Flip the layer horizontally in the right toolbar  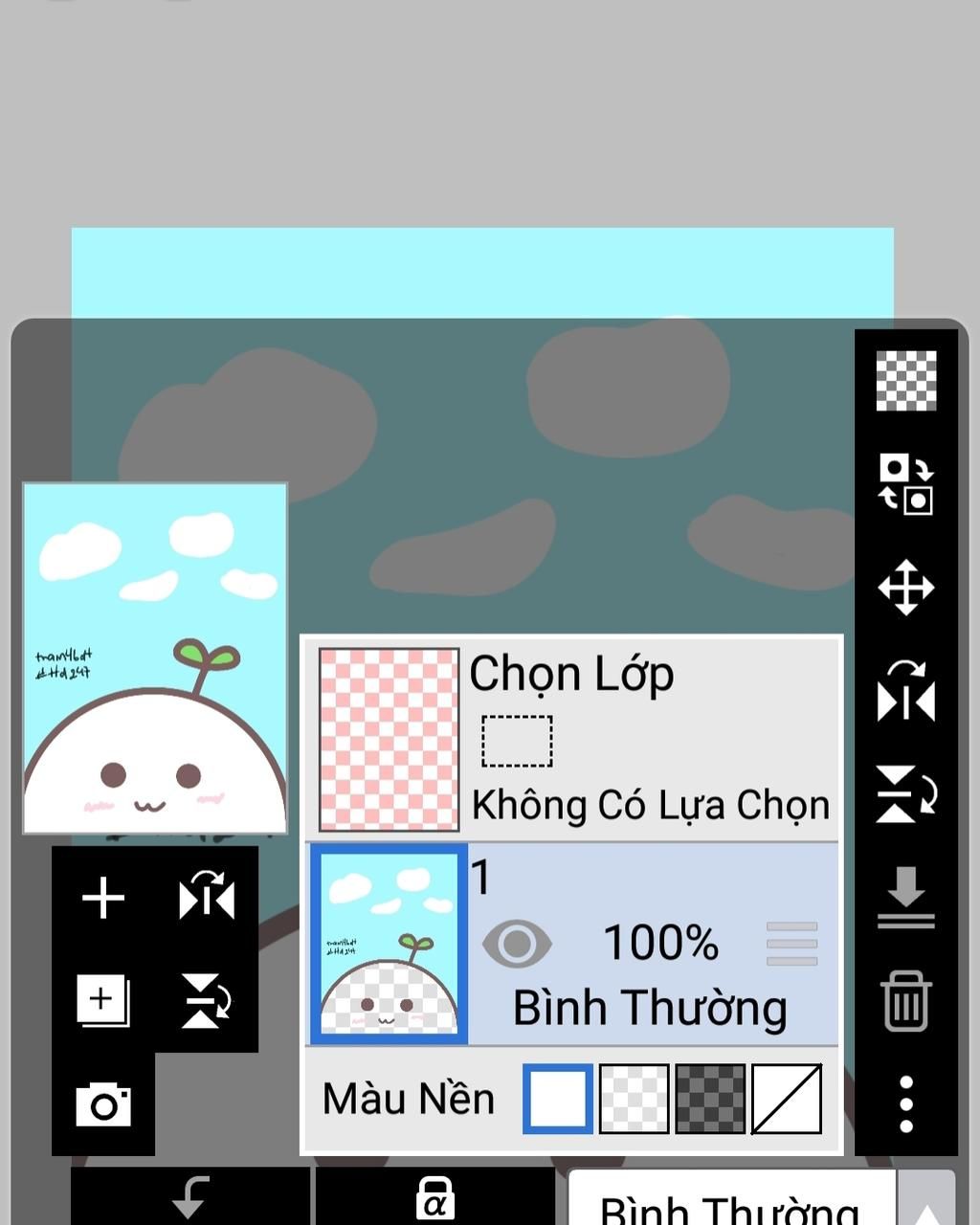[905, 691]
